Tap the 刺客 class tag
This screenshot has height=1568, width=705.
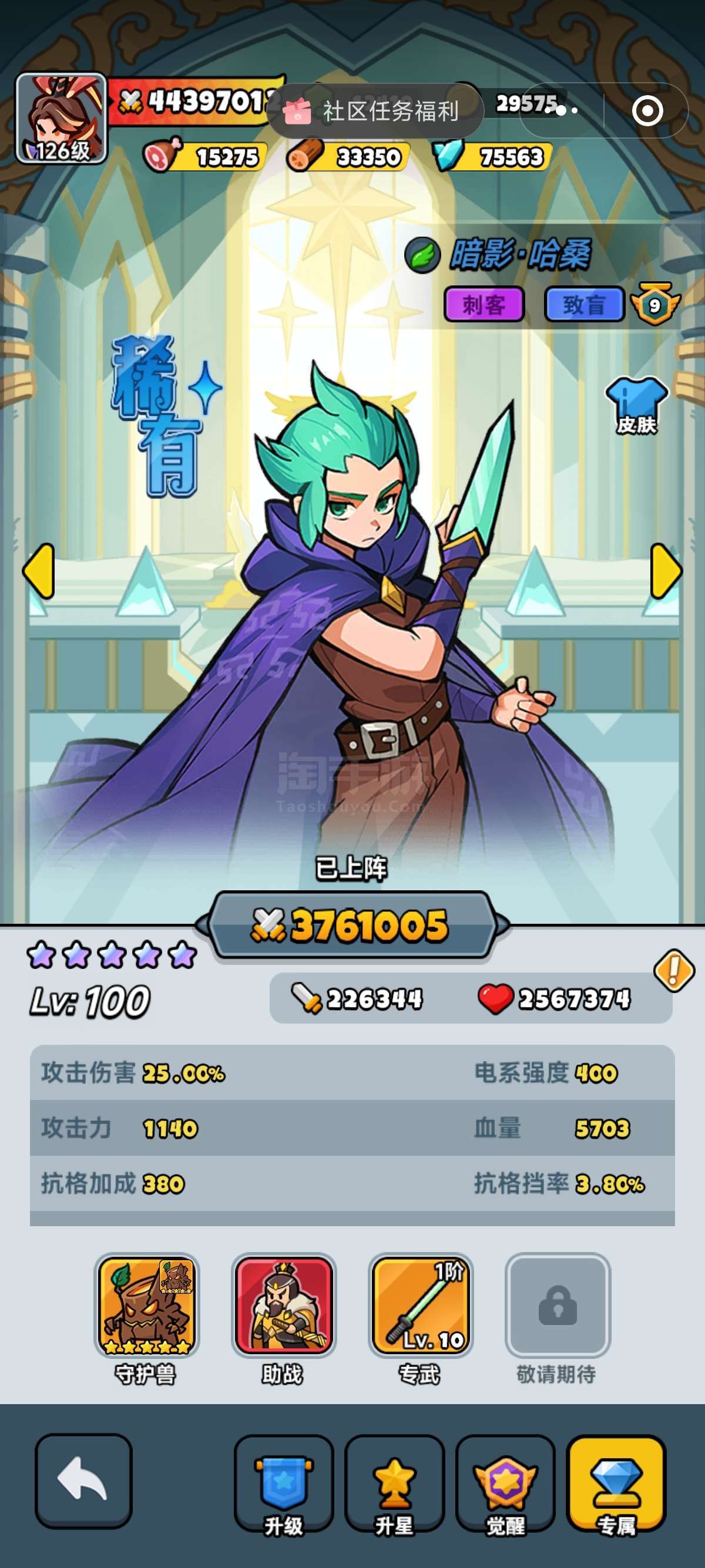[x=484, y=304]
